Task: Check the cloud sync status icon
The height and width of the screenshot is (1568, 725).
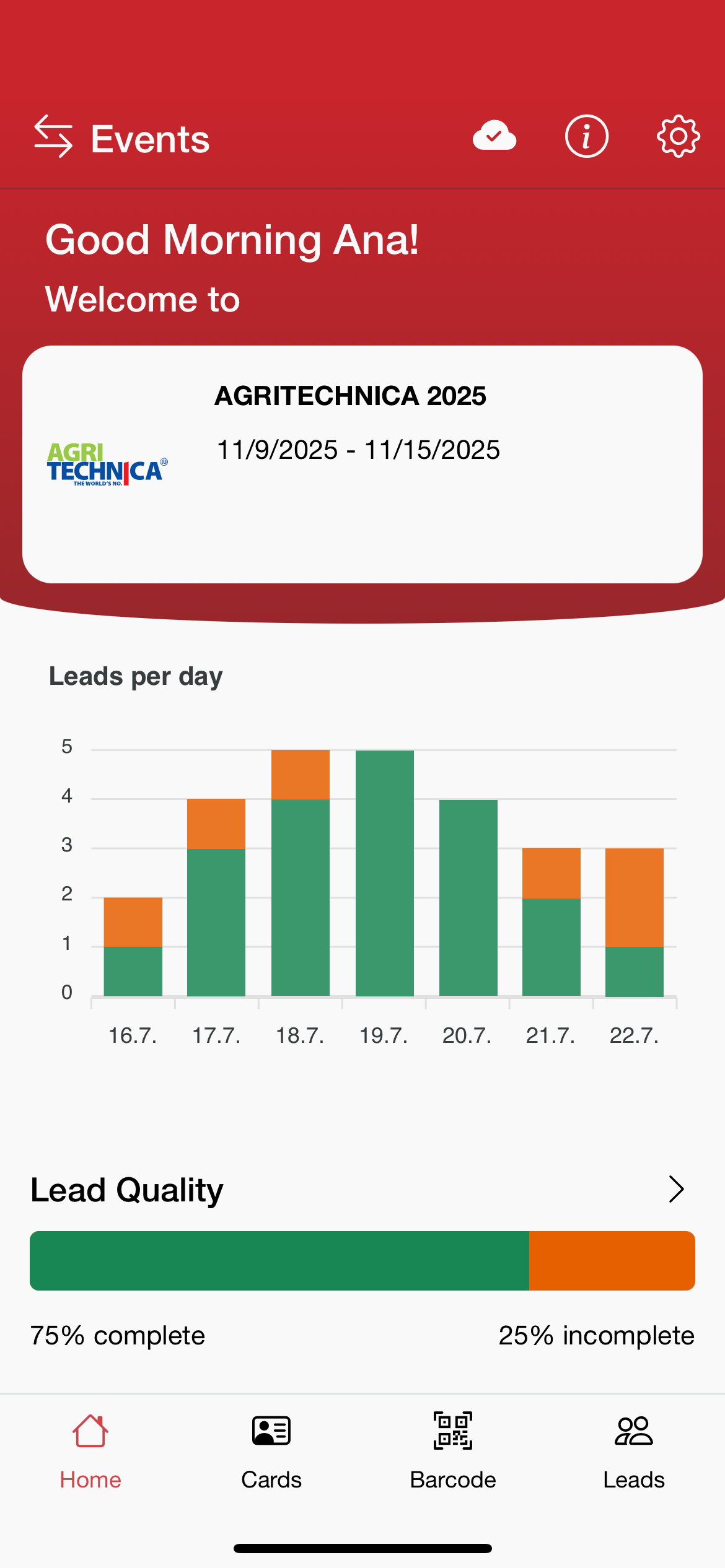Action: pyautogui.click(x=494, y=136)
